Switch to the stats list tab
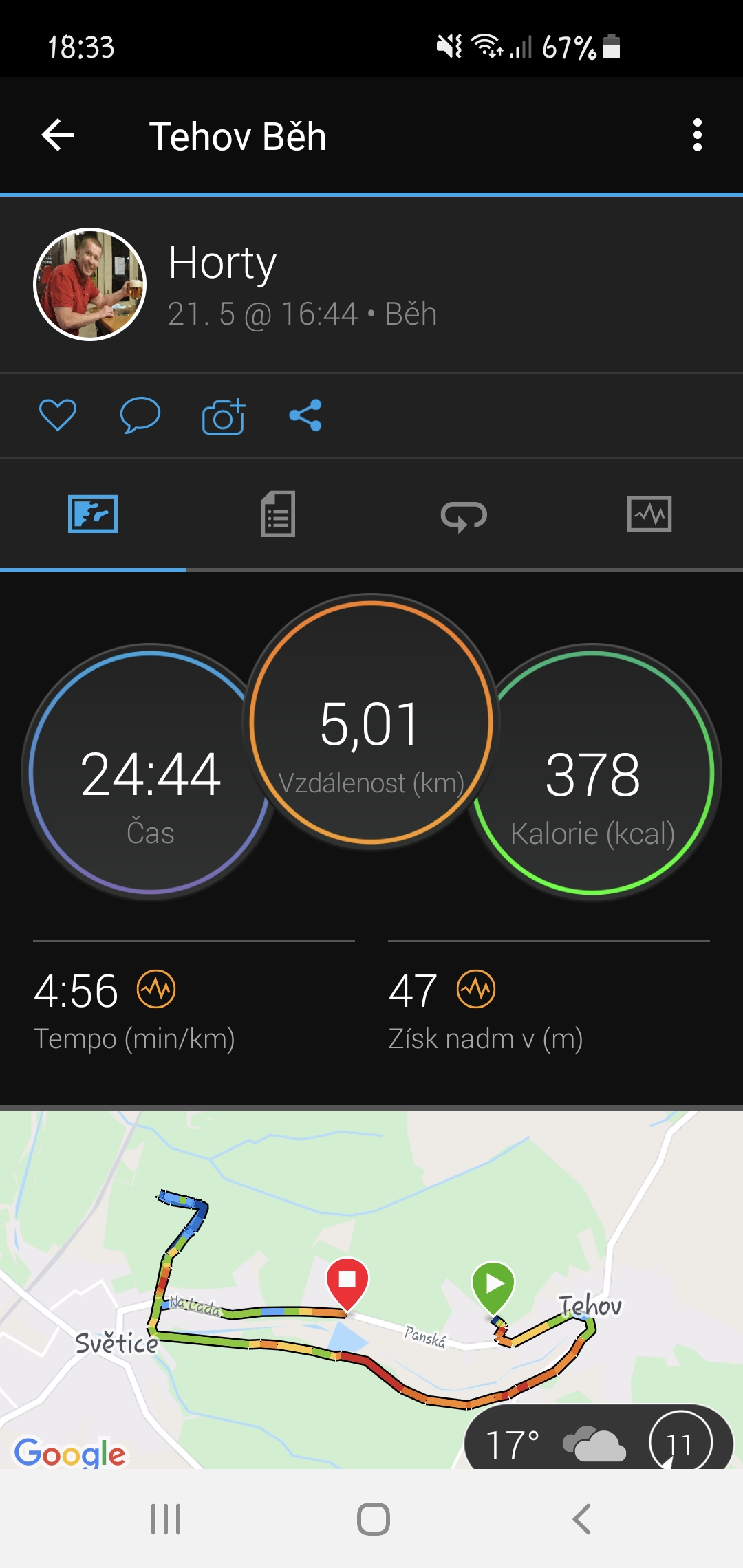This screenshot has height=1568, width=743. tap(279, 514)
